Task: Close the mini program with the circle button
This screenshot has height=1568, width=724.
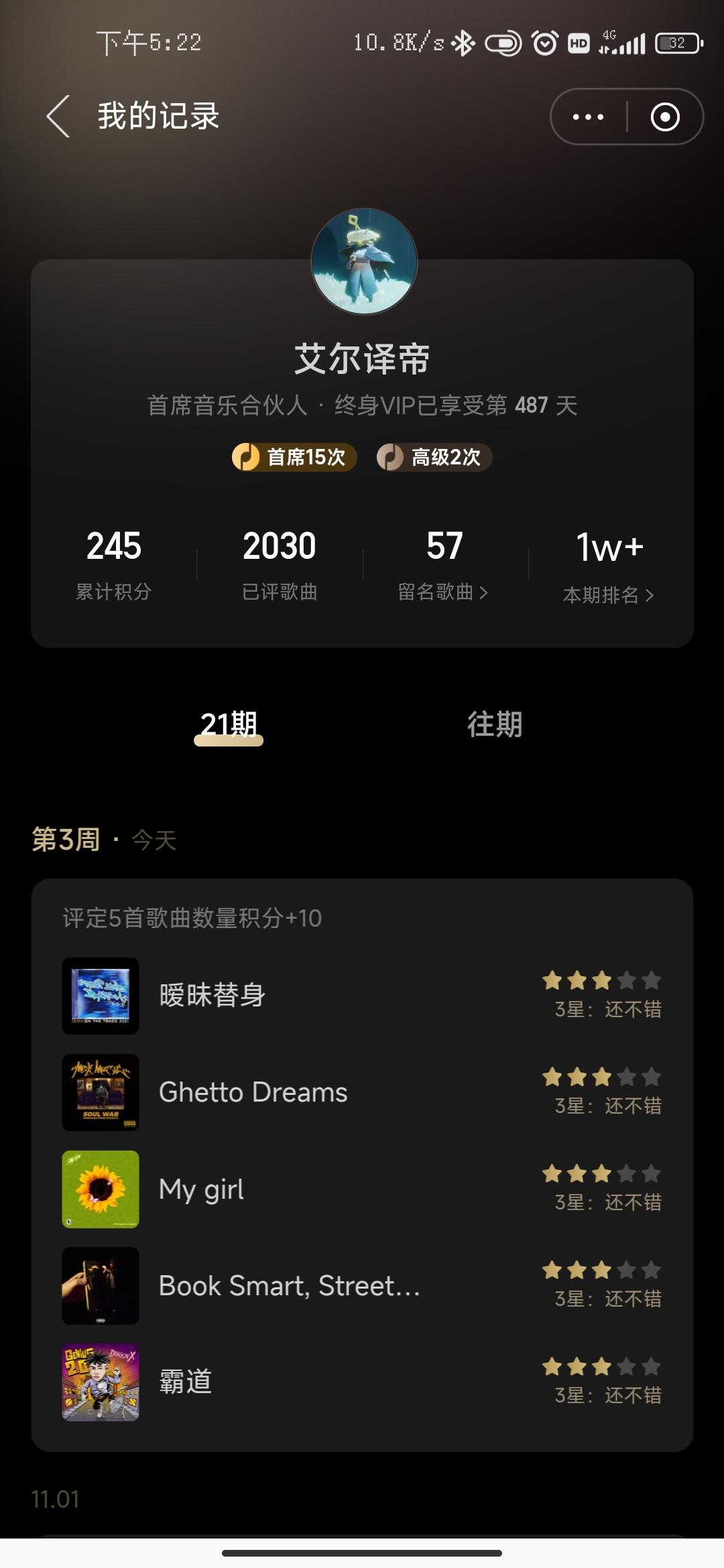Action: click(x=665, y=117)
